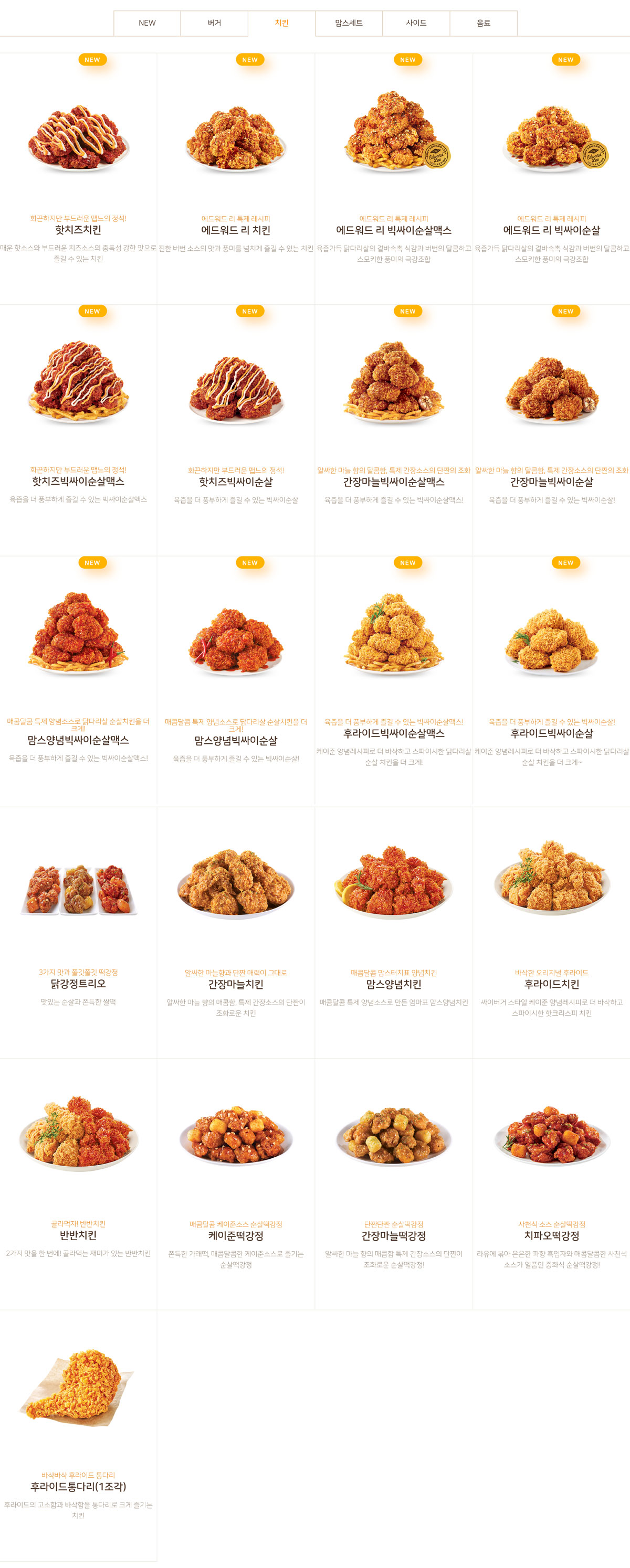Open 간장마늘빅싸이순살 product card
The width and height of the screenshot is (630, 1568).
click(x=551, y=482)
